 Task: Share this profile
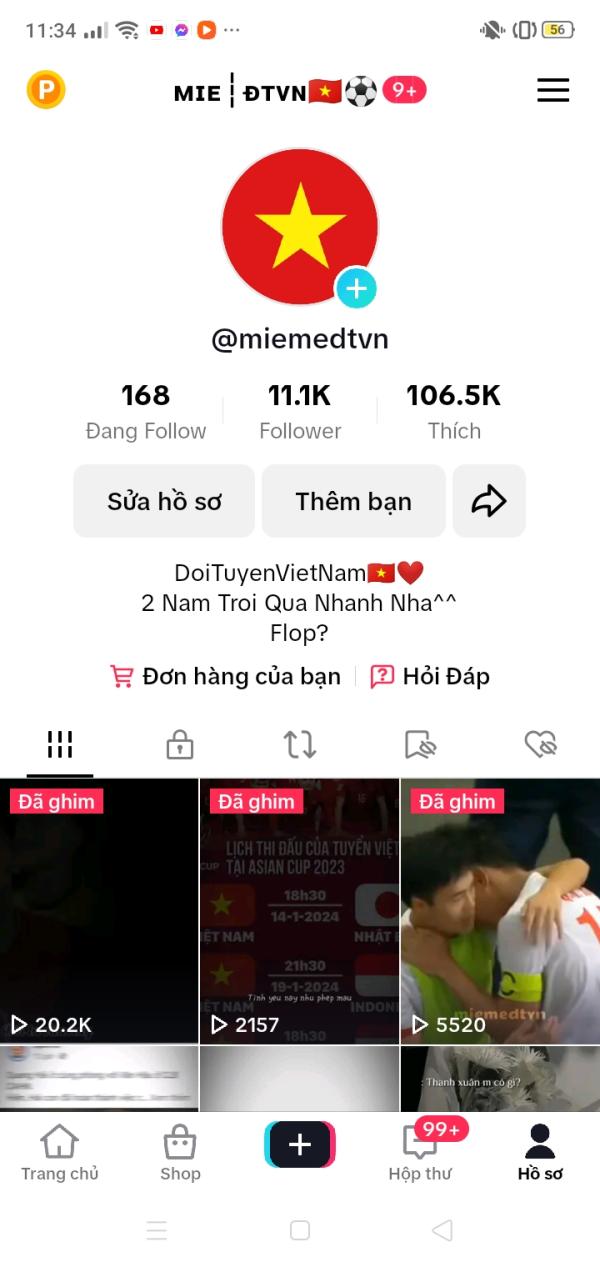coord(489,501)
